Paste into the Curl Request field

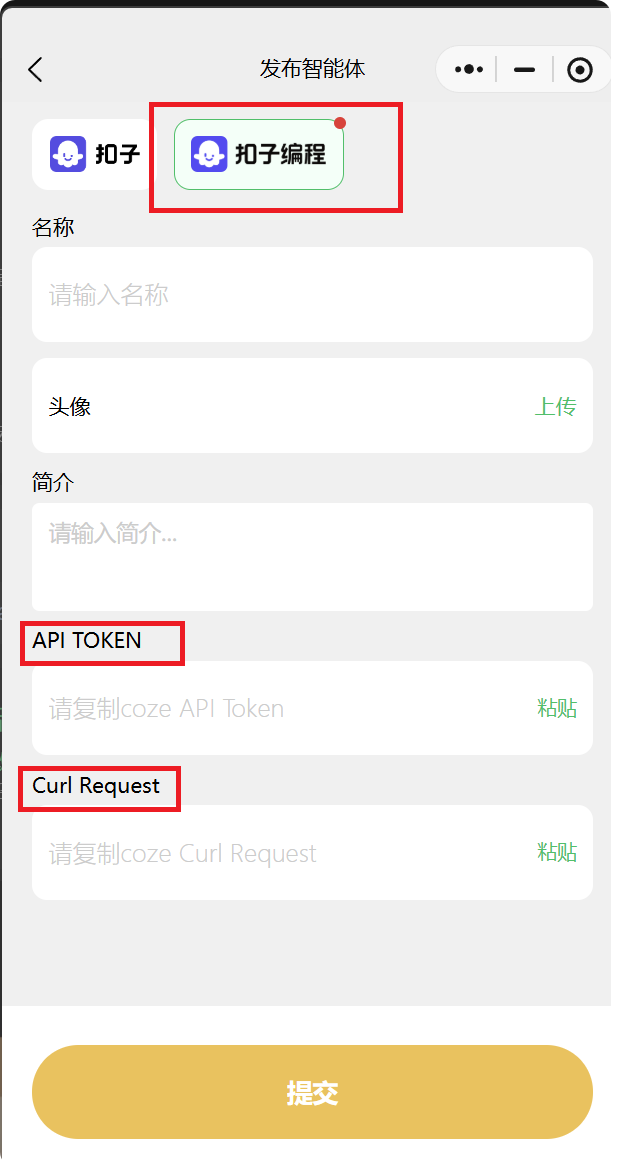coord(557,853)
